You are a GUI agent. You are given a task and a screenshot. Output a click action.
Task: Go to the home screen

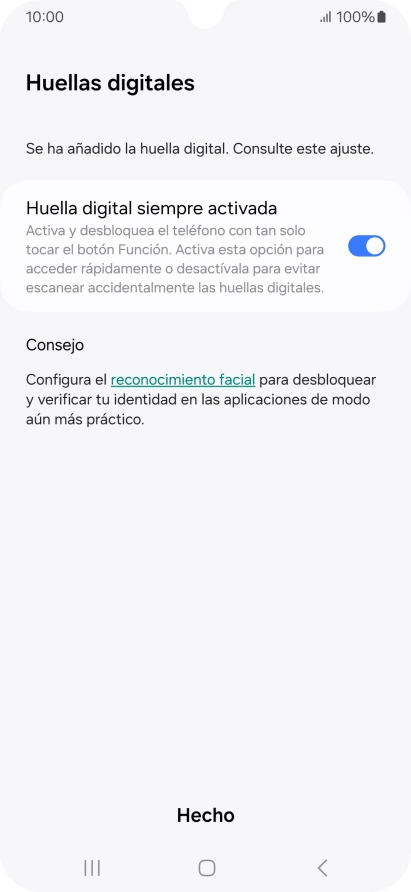207,868
